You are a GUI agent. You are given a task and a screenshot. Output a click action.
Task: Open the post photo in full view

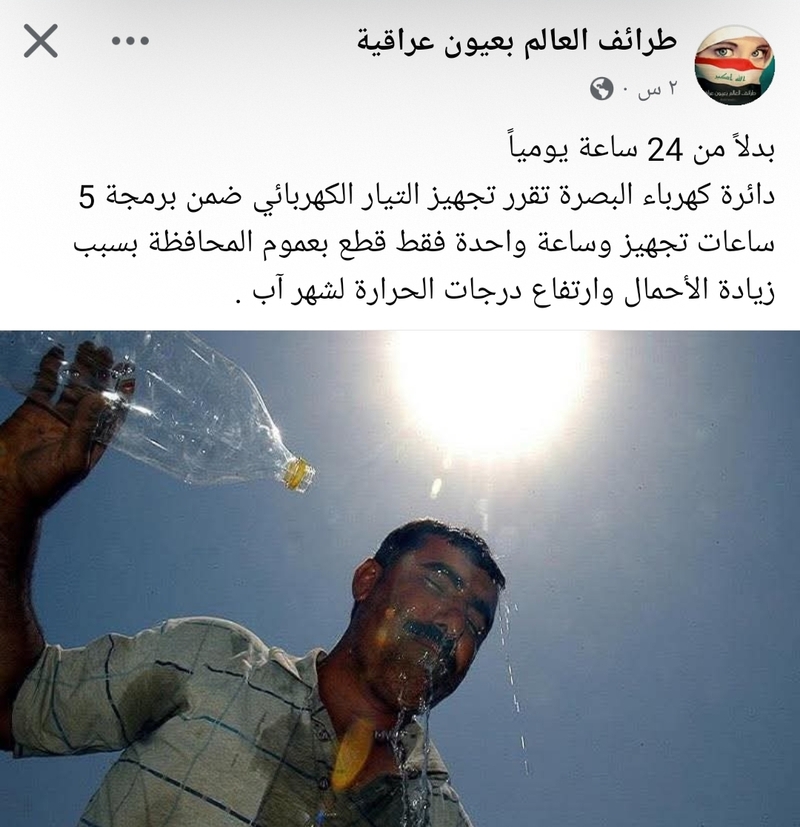tap(400, 578)
